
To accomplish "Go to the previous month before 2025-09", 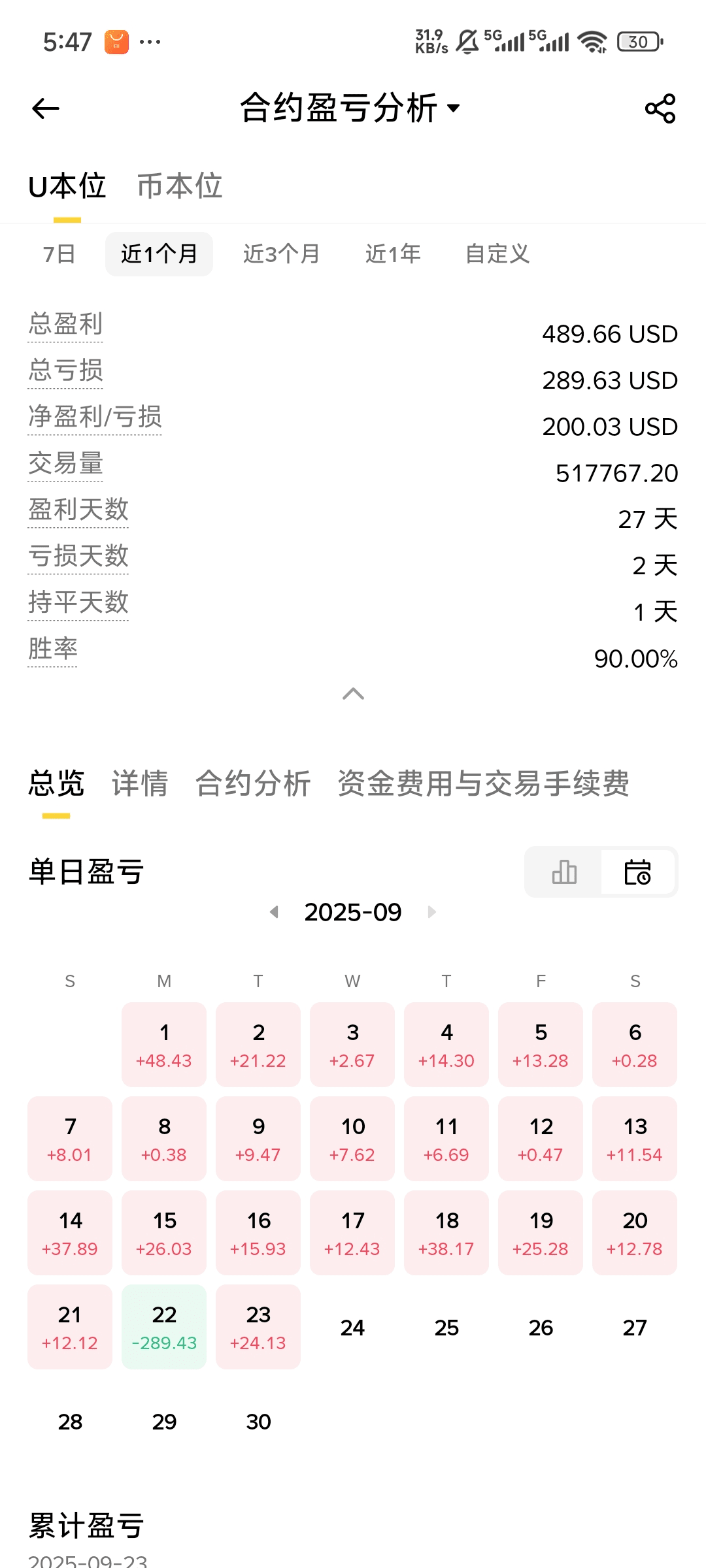I will pos(275,912).
